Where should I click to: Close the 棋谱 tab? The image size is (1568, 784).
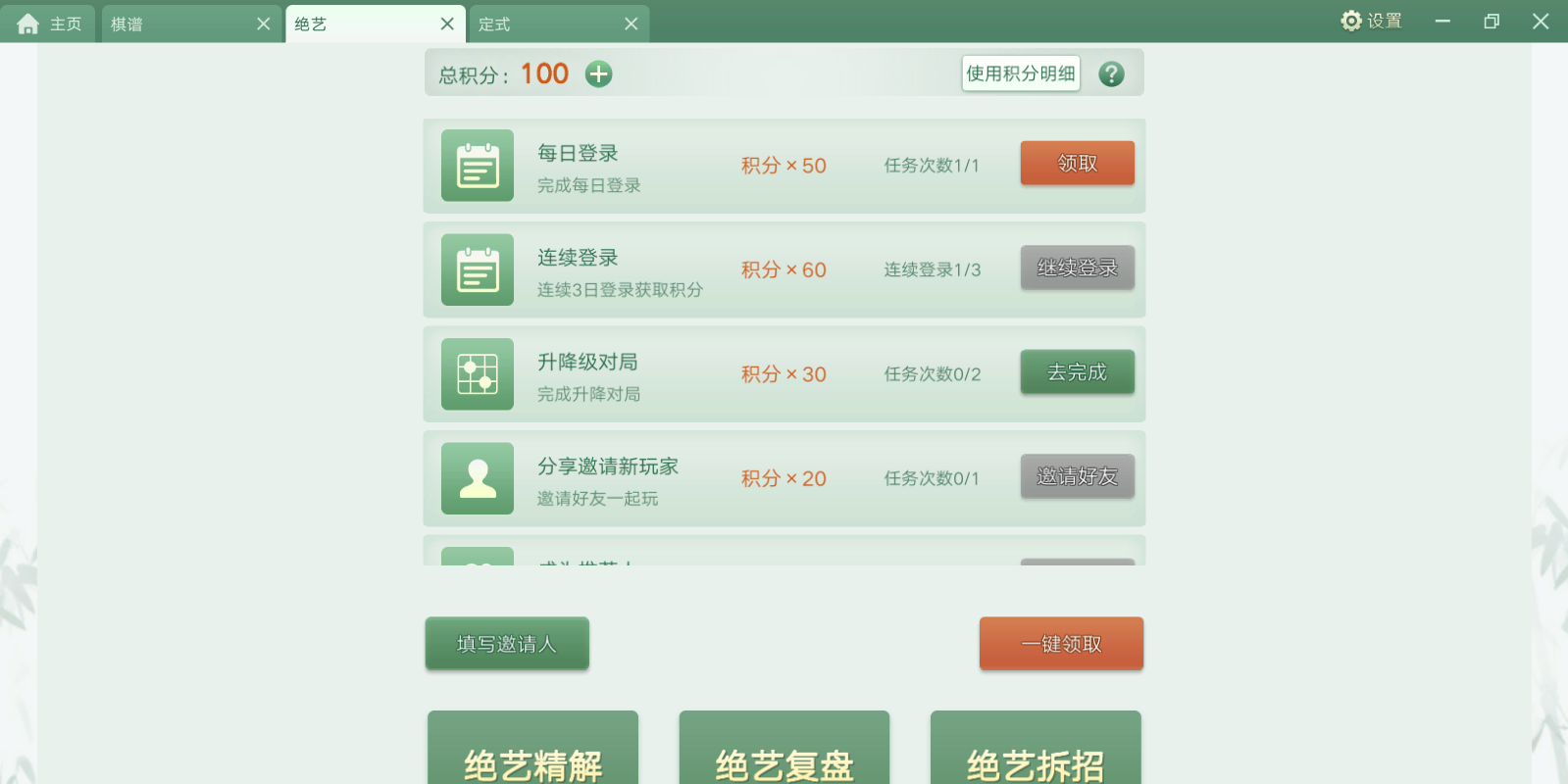(x=263, y=24)
